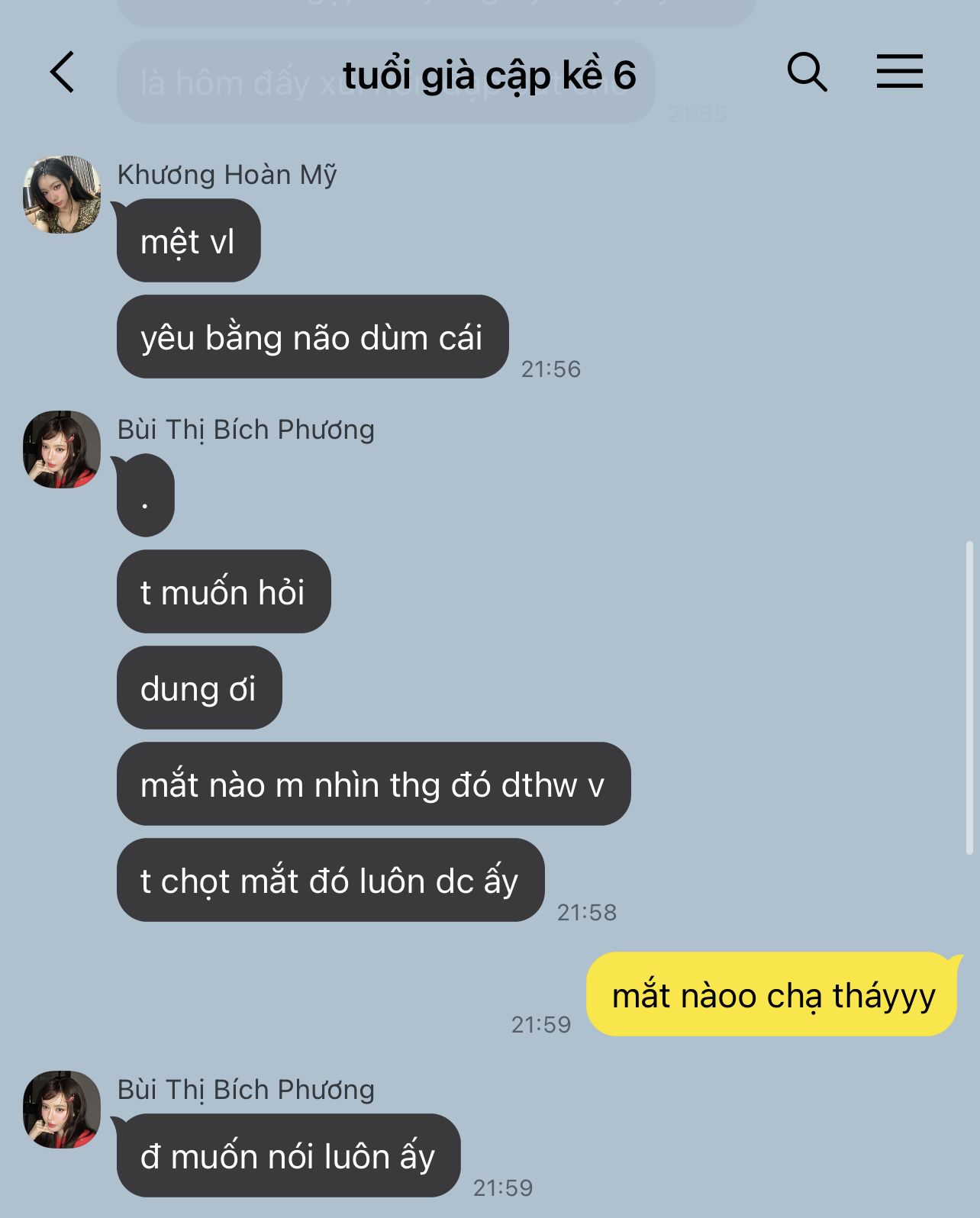Tap Bùi Thị Bích Phương's avatar beside 'đ muốn nói luôn ấy'
Viewport: 980px width, 1218px height.
[62, 1110]
